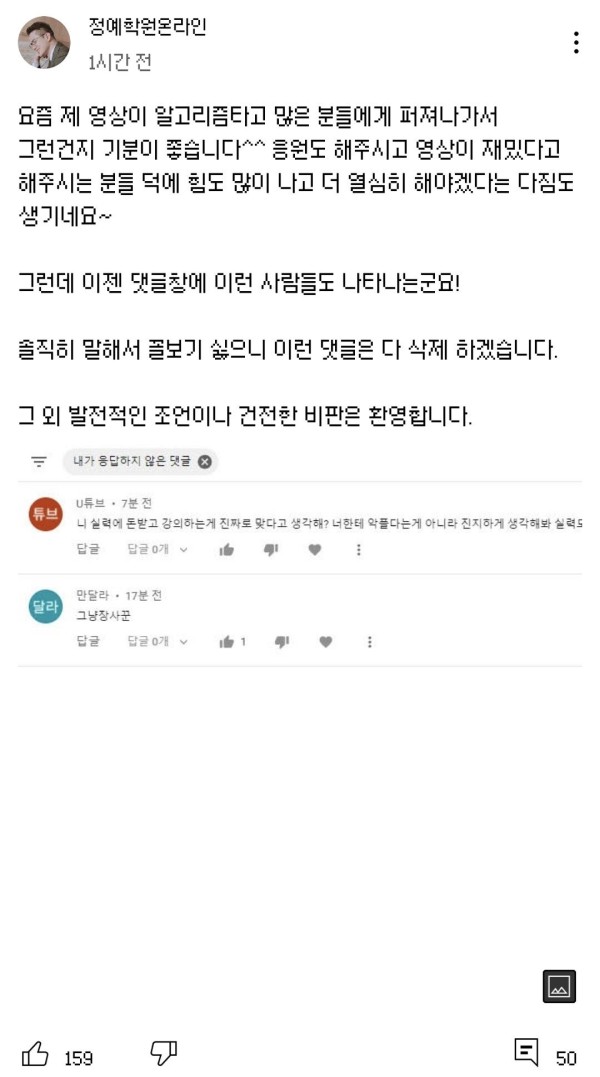Tap the image icon above the comment count
600x1077 pixels.
pyautogui.click(x=559, y=986)
